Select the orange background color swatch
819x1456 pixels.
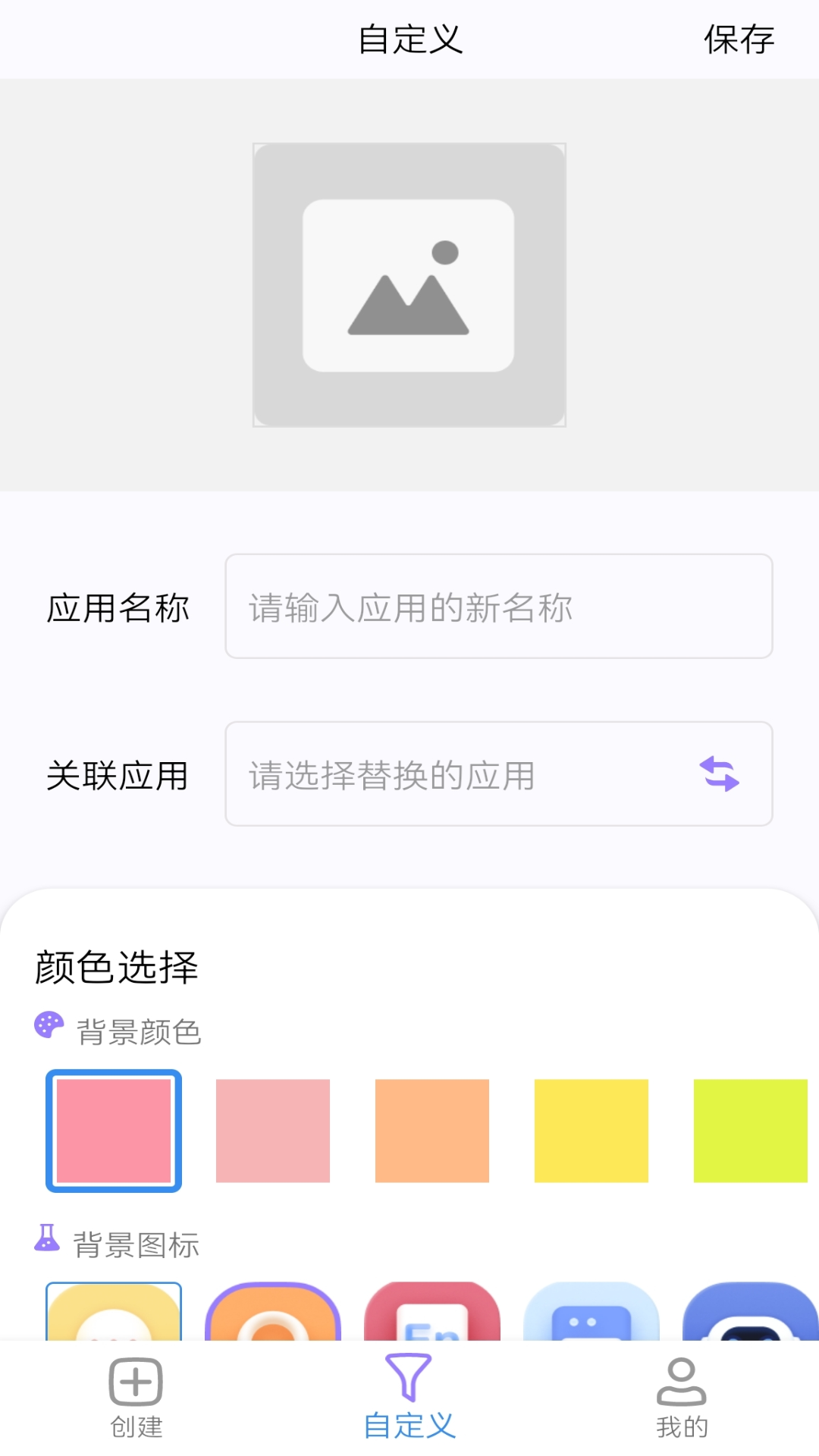point(433,1131)
